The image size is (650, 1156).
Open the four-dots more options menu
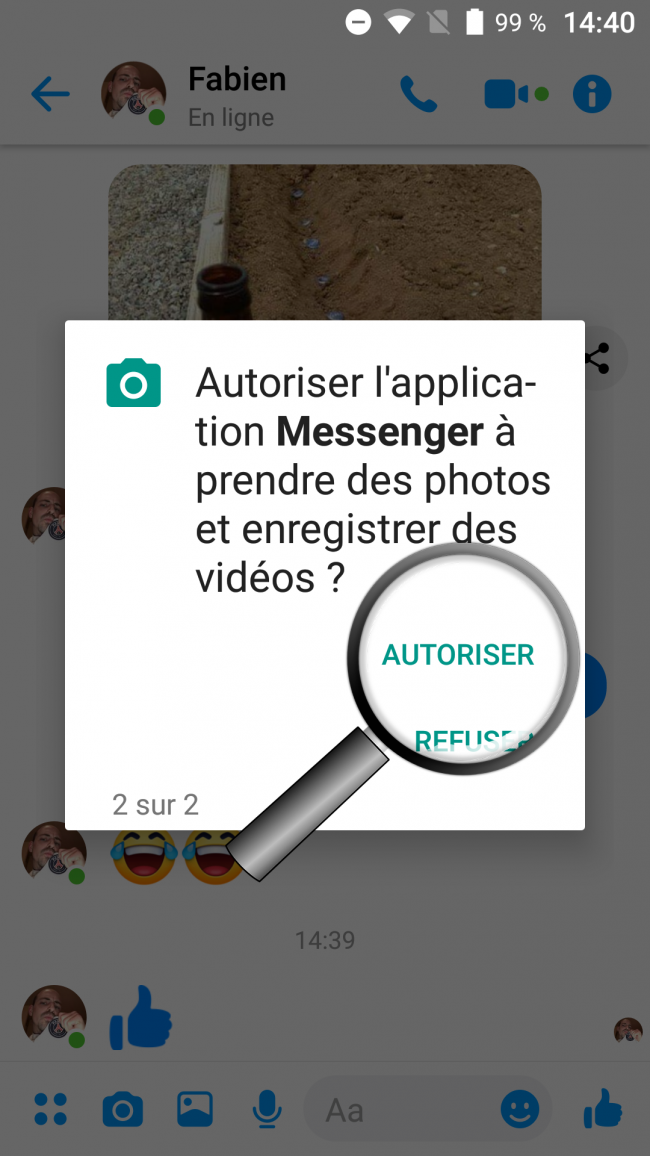tap(50, 1109)
